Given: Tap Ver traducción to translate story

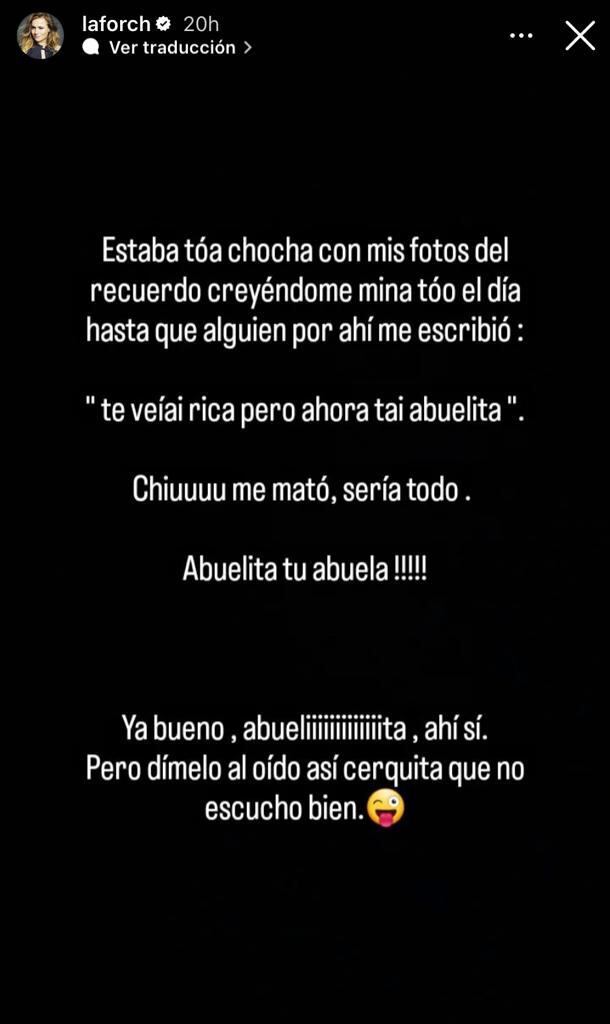Looking at the screenshot, I should (170, 47).
